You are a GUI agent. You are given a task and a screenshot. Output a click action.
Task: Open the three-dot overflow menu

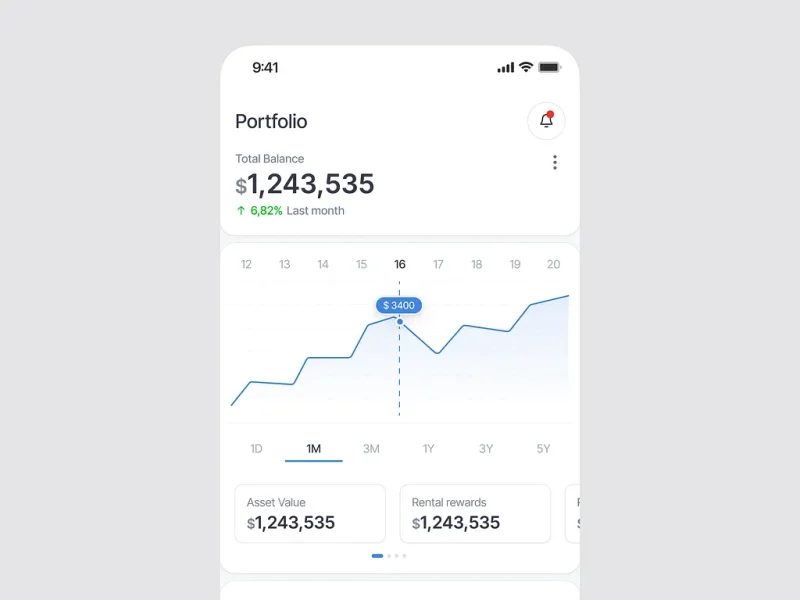pos(555,163)
